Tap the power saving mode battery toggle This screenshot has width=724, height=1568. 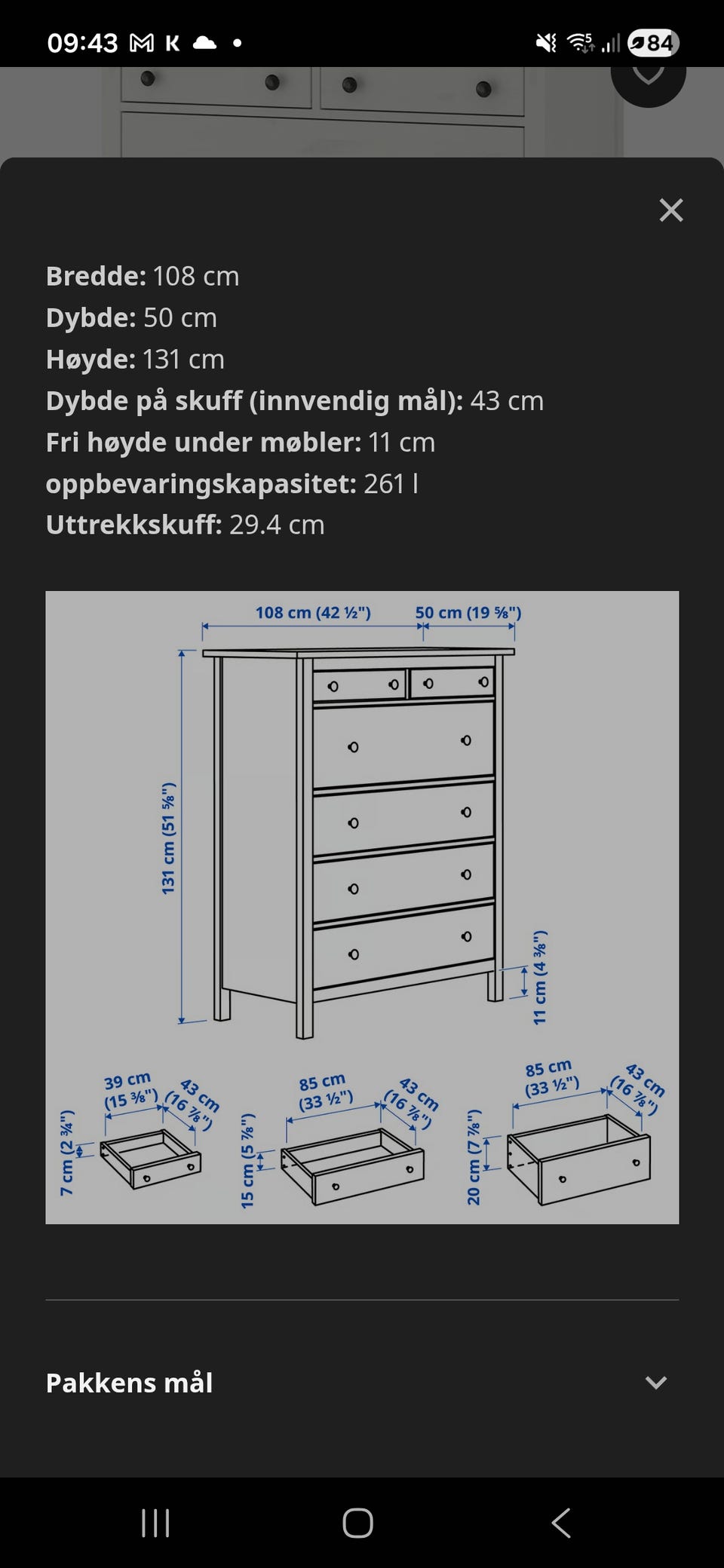click(637, 43)
